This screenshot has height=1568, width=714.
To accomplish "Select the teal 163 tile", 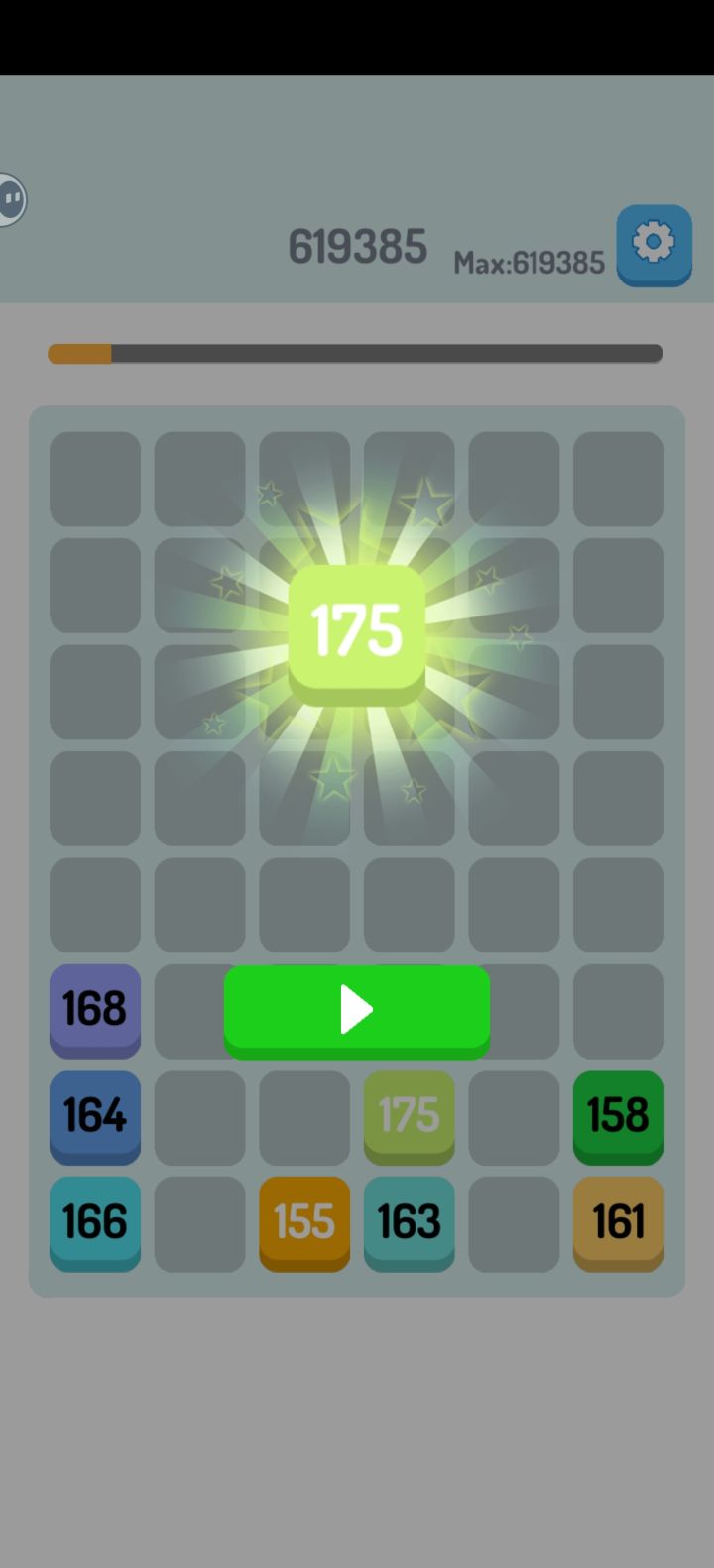I will point(409,1224).
